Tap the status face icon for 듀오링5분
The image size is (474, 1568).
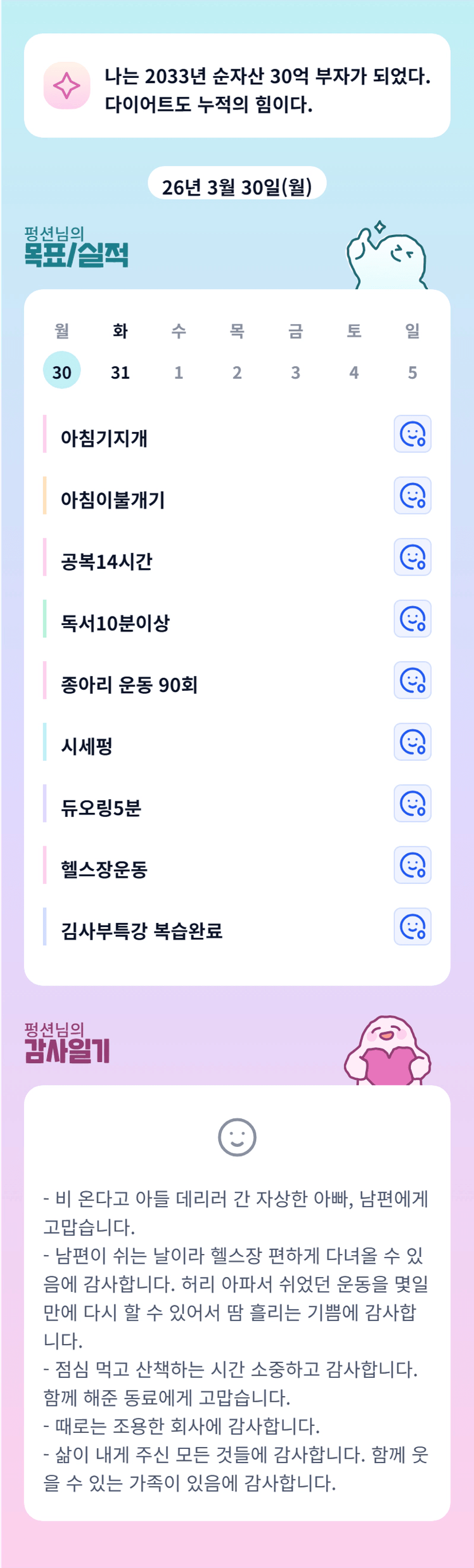point(413,803)
